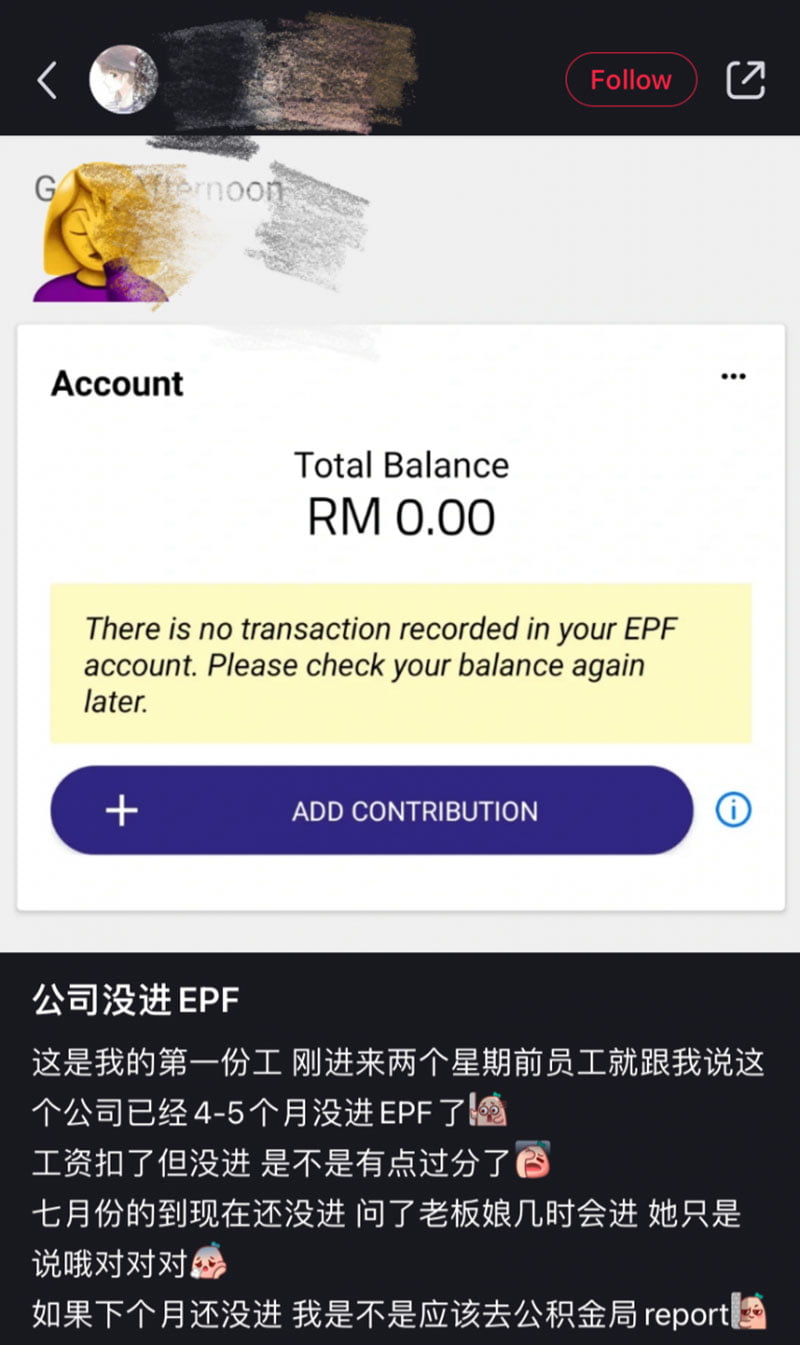The width and height of the screenshot is (800, 1345).
Task: Go back using the back arrow
Action: [47, 80]
